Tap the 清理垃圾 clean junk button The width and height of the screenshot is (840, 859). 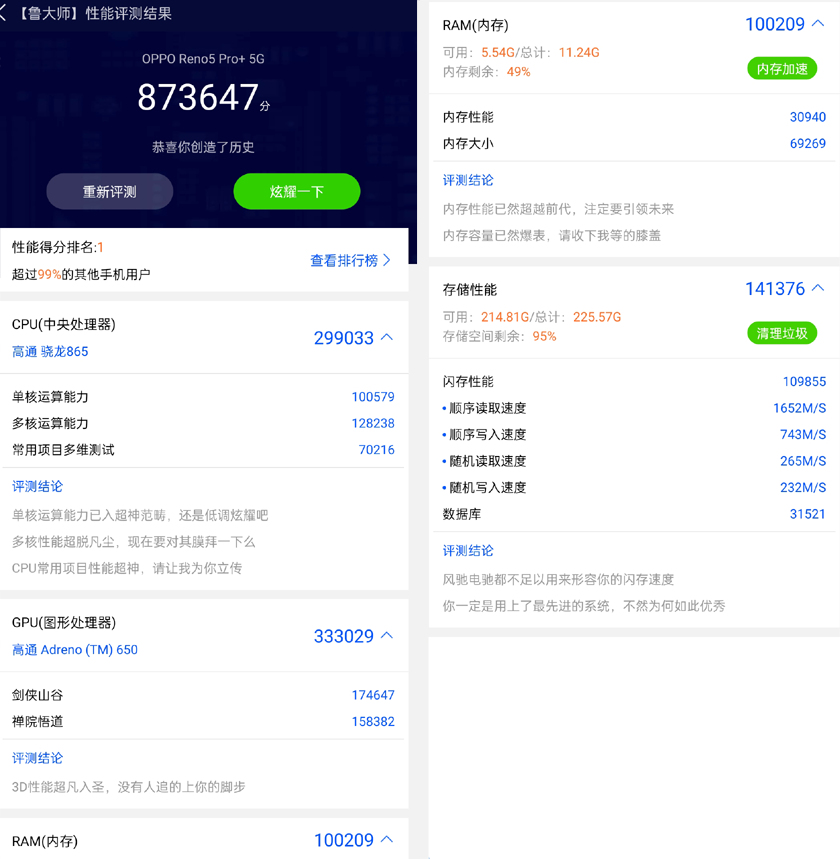(782, 334)
